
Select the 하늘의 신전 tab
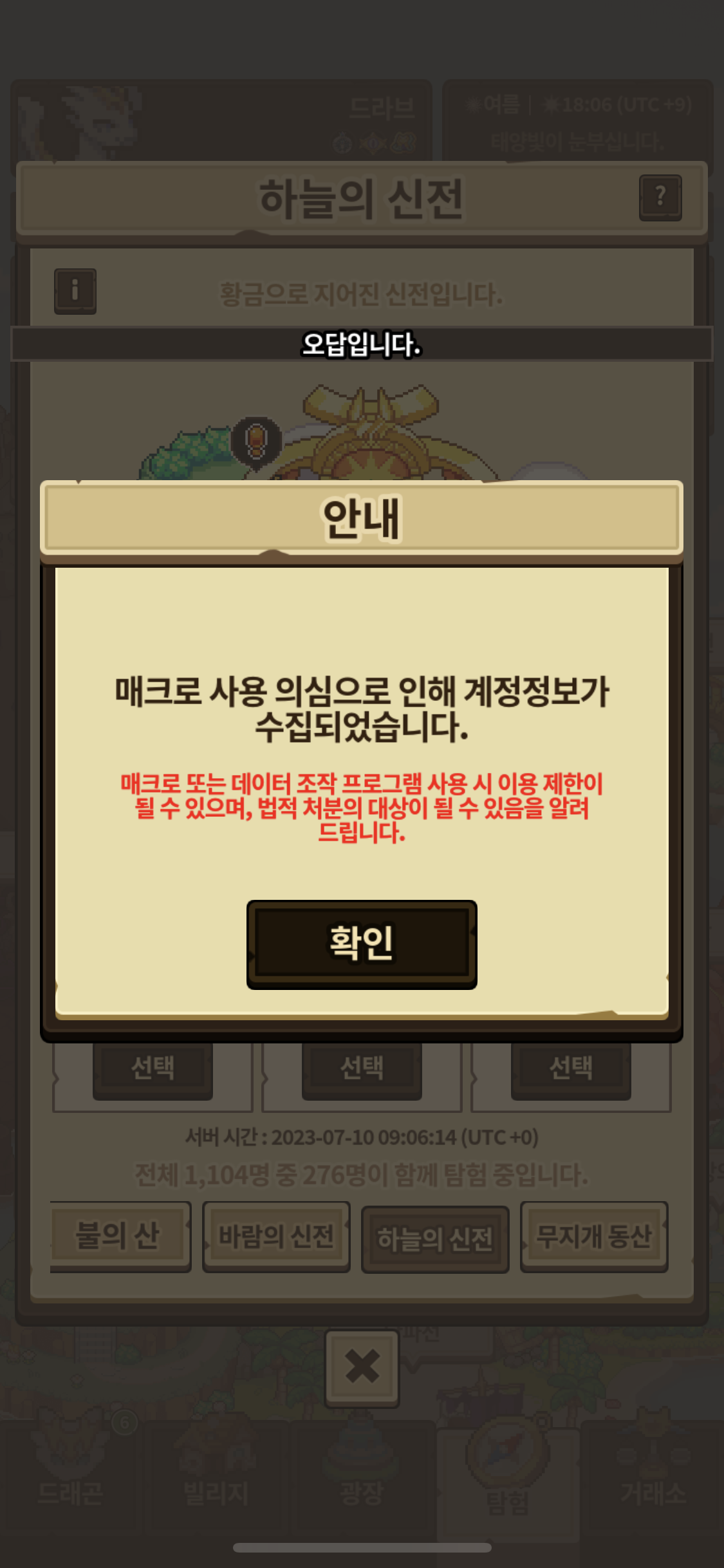[435, 1239]
